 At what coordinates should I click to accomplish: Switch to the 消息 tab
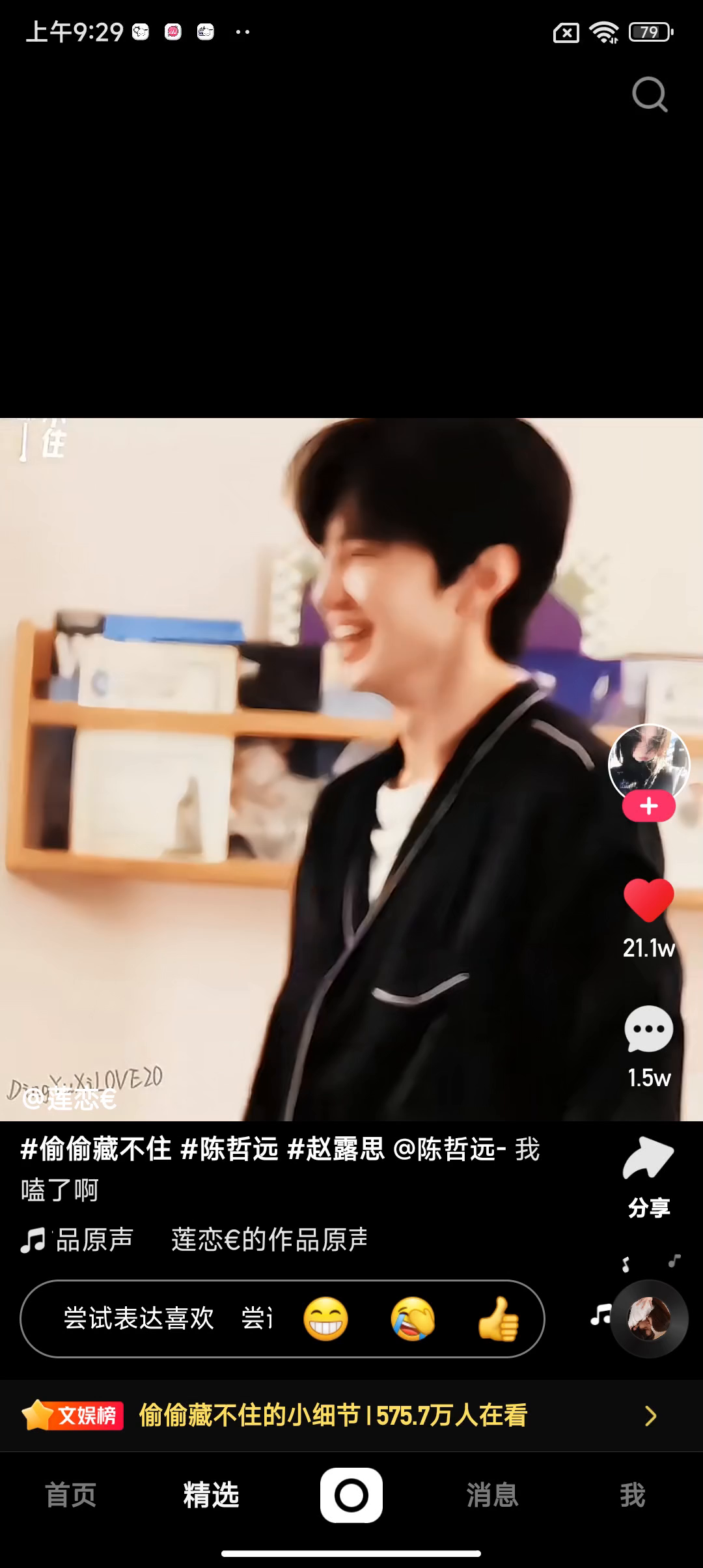[492, 1495]
